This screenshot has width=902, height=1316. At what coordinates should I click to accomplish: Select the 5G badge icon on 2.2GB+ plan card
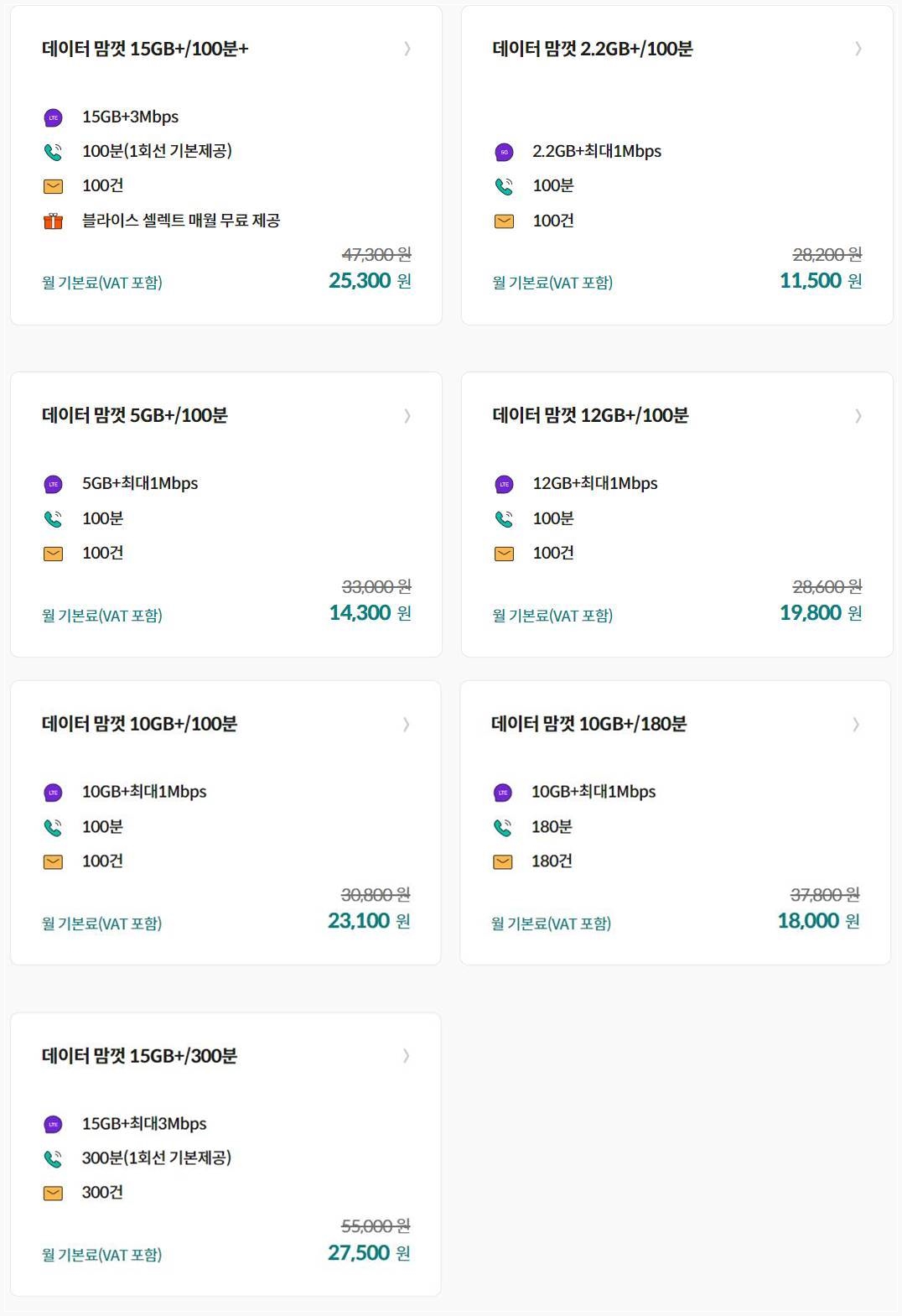504,152
